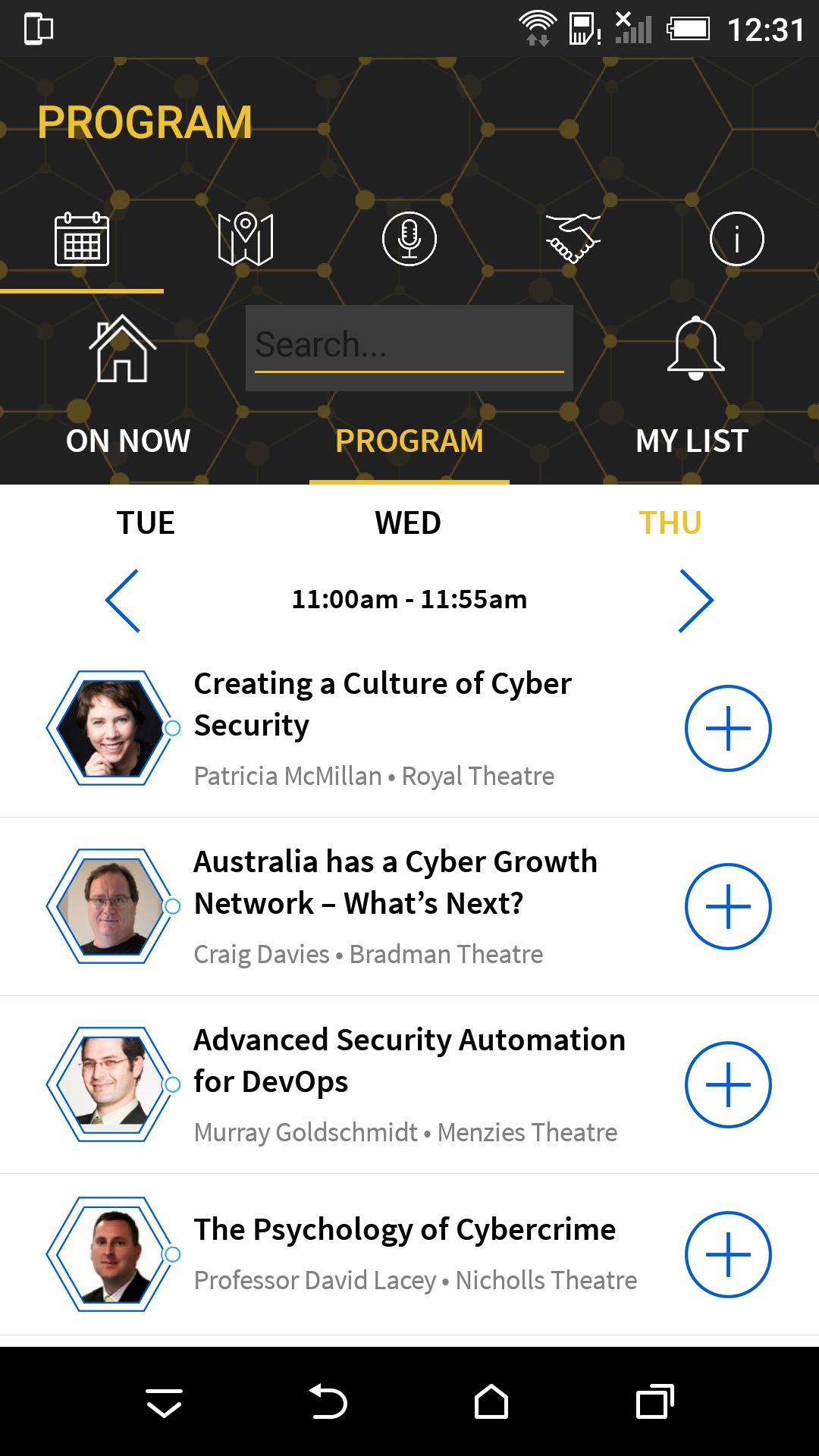Open Creating a Culture of Cyber Security session
The width and height of the screenshot is (819, 1456).
(382, 704)
